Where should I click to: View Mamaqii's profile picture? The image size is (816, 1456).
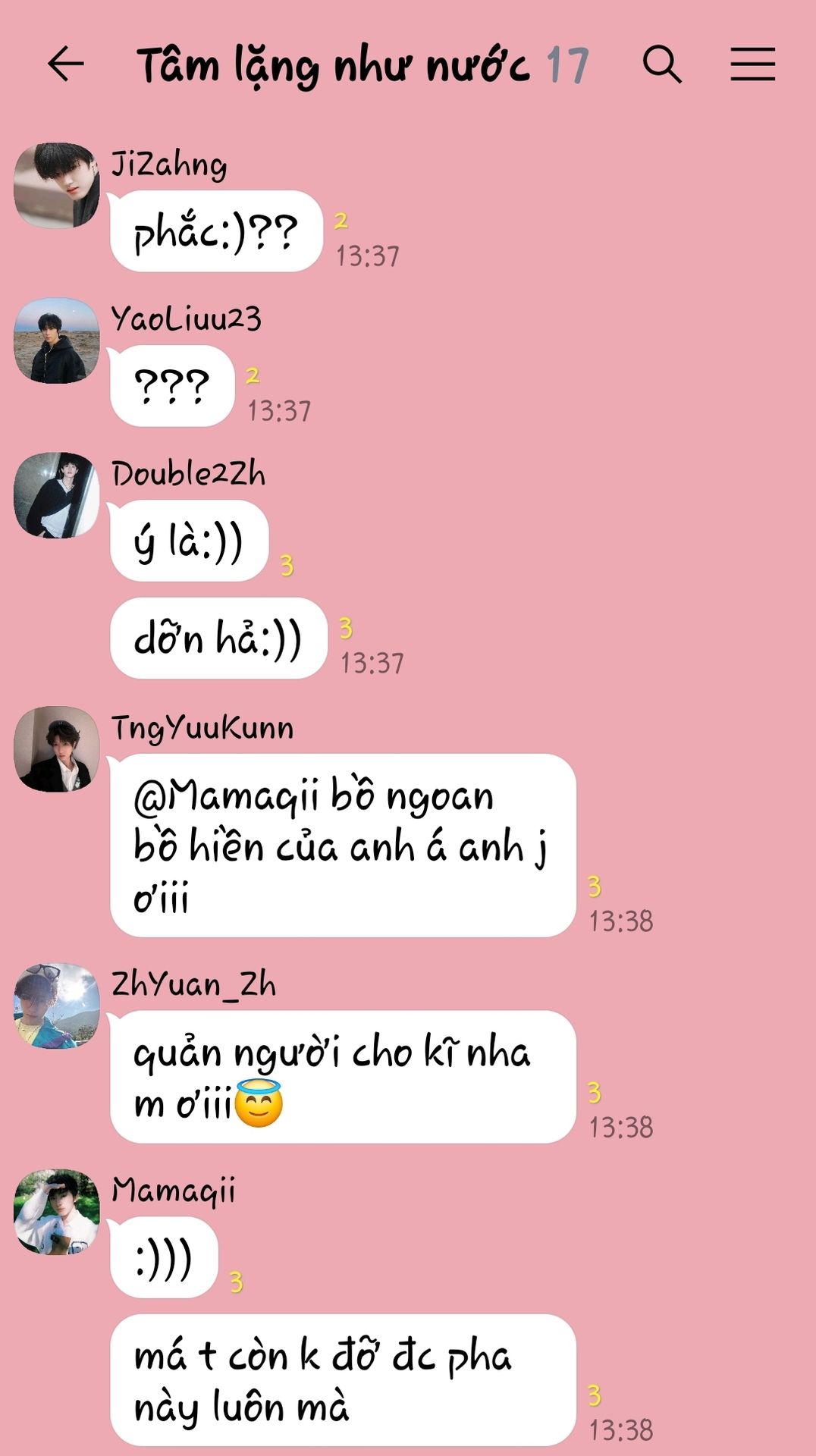click(57, 1212)
